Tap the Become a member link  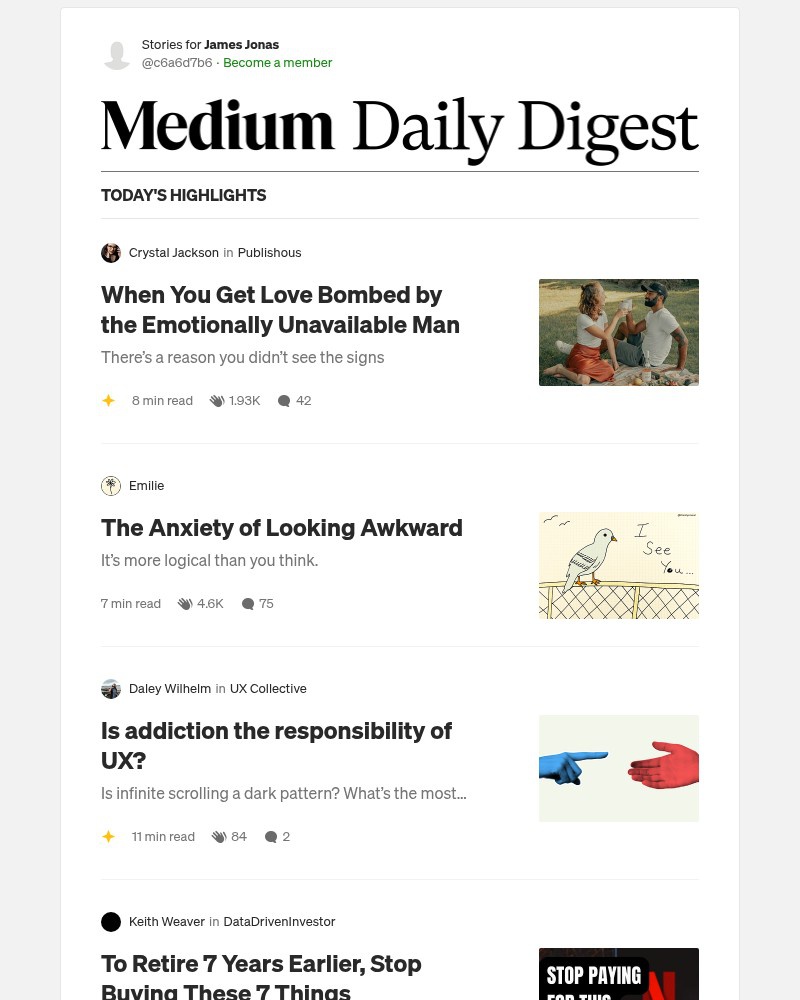pyautogui.click(x=277, y=62)
